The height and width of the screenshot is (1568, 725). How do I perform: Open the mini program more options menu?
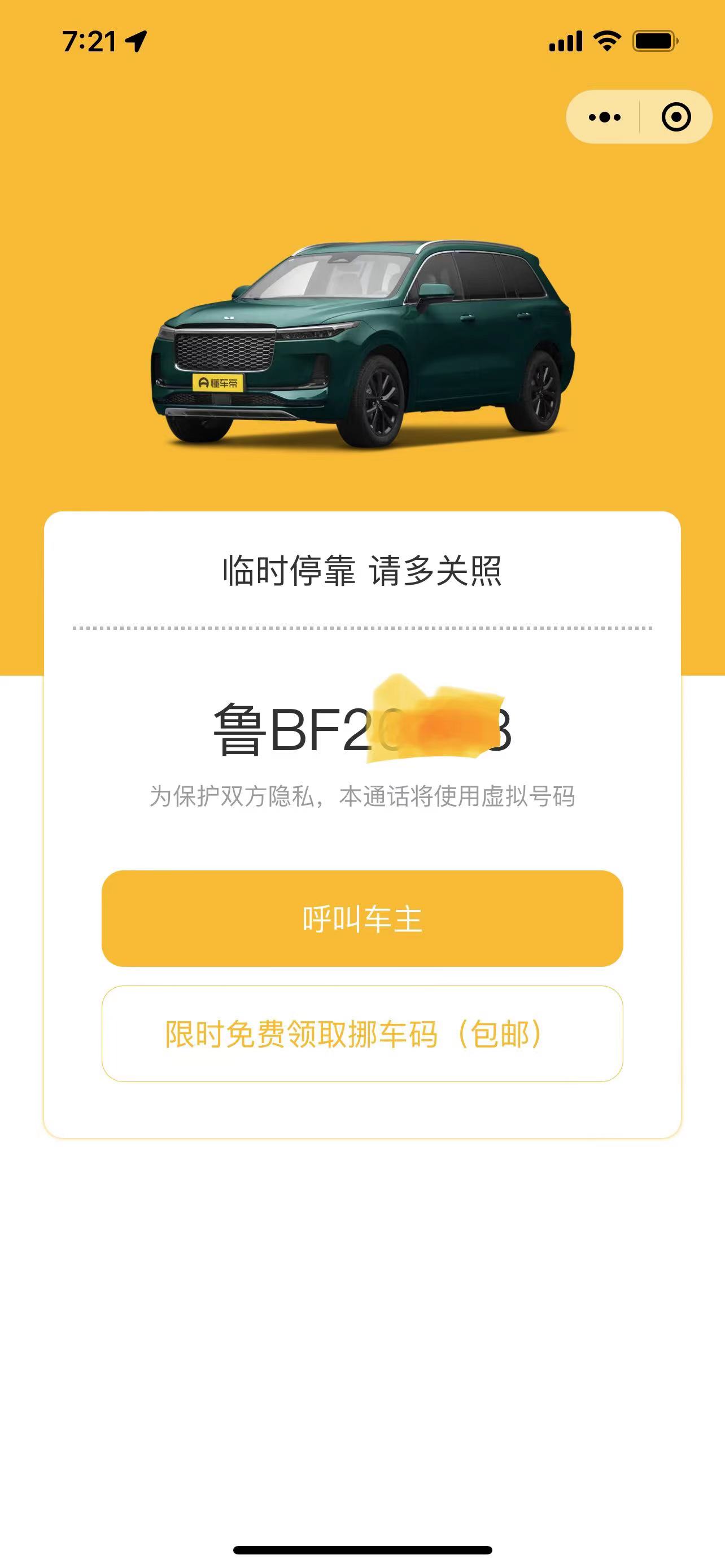point(605,117)
